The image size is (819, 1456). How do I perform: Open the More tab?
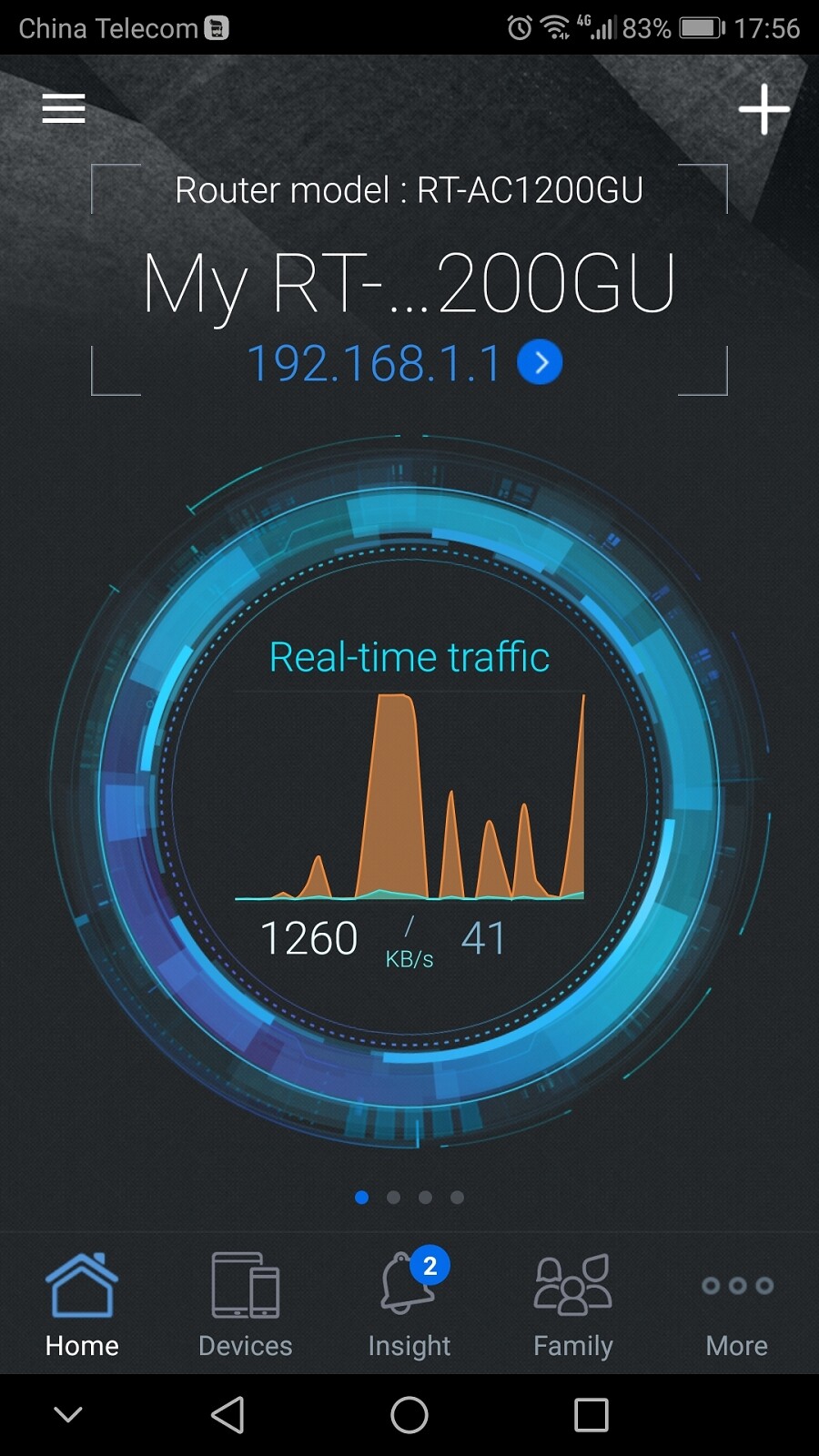pos(736,1304)
